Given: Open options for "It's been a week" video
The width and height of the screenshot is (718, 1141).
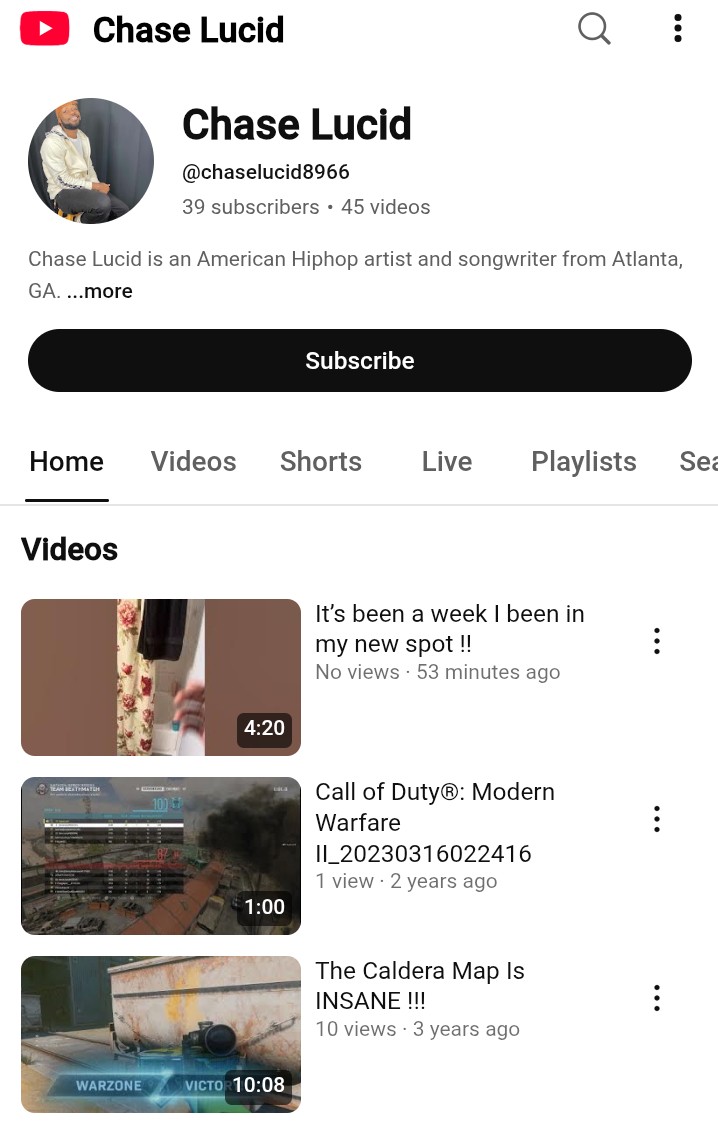Looking at the screenshot, I should pos(656,641).
